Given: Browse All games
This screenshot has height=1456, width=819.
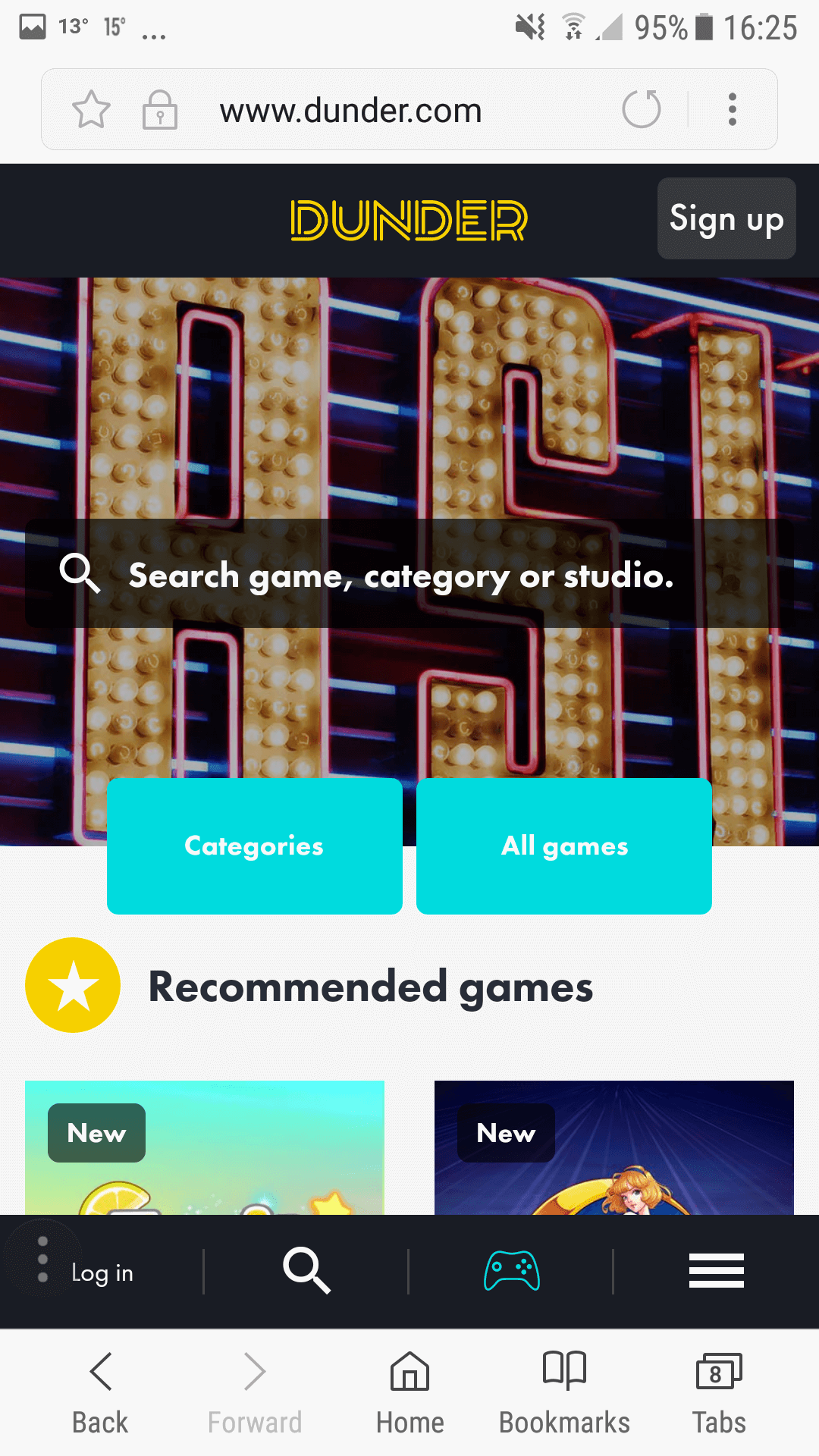Looking at the screenshot, I should pyautogui.click(x=564, y=846).
